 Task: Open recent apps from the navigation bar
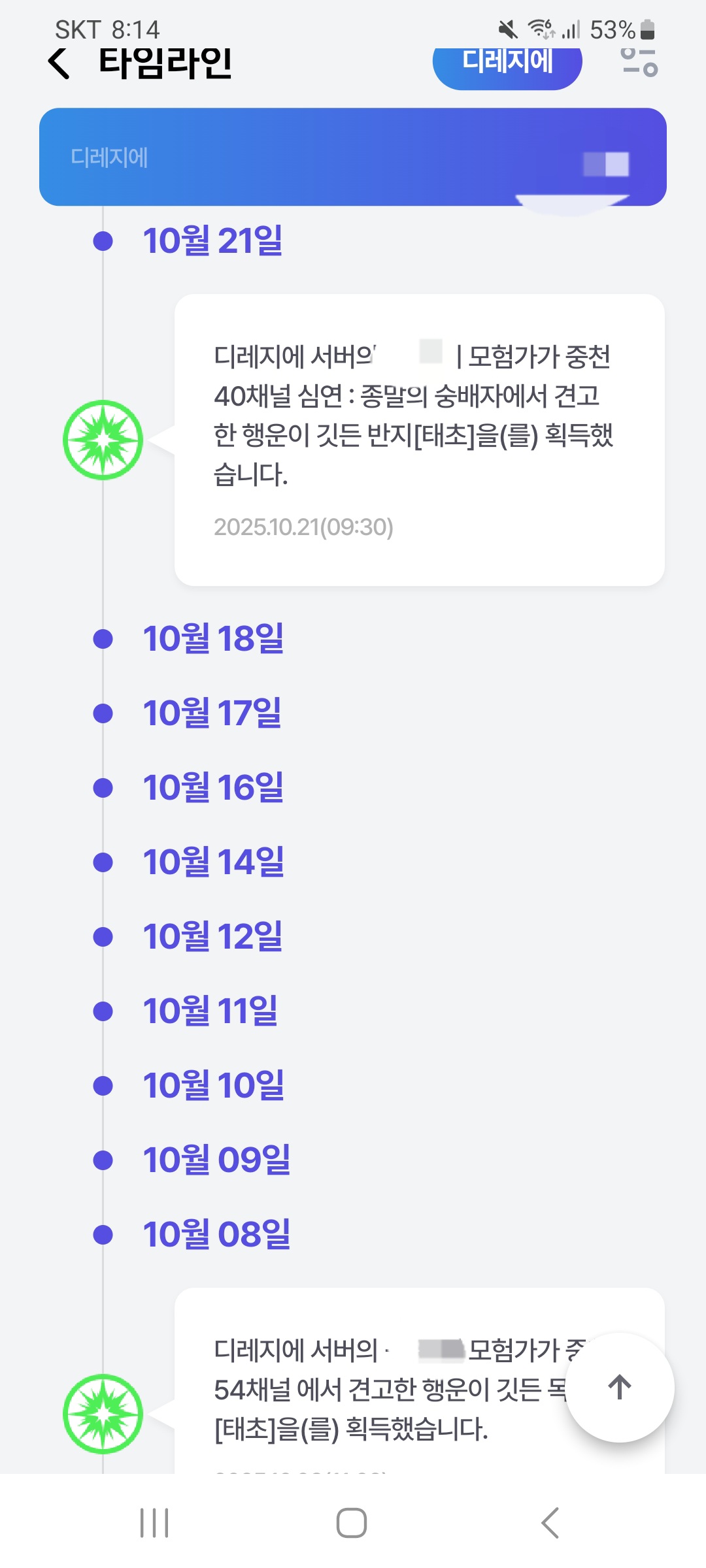tap(155, 1522)
